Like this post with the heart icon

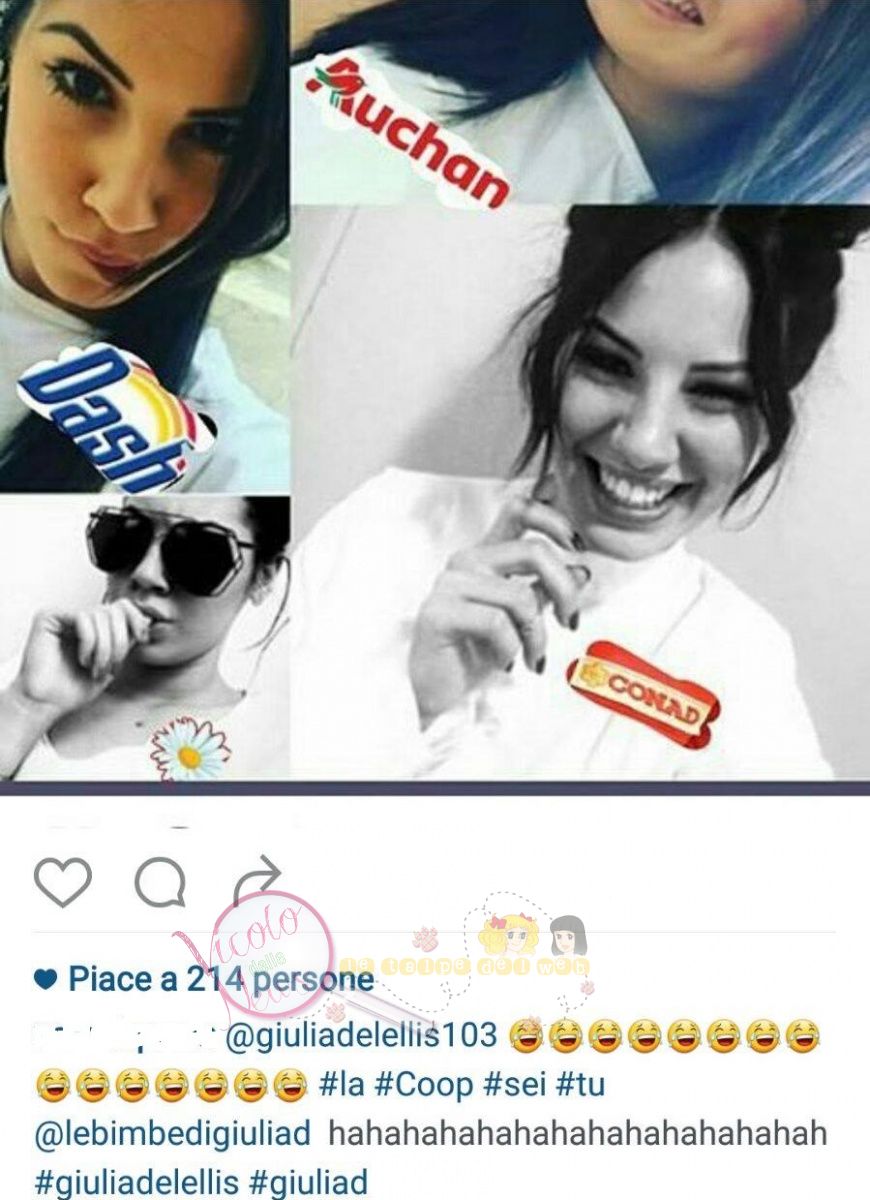click(x=62, y=882)
